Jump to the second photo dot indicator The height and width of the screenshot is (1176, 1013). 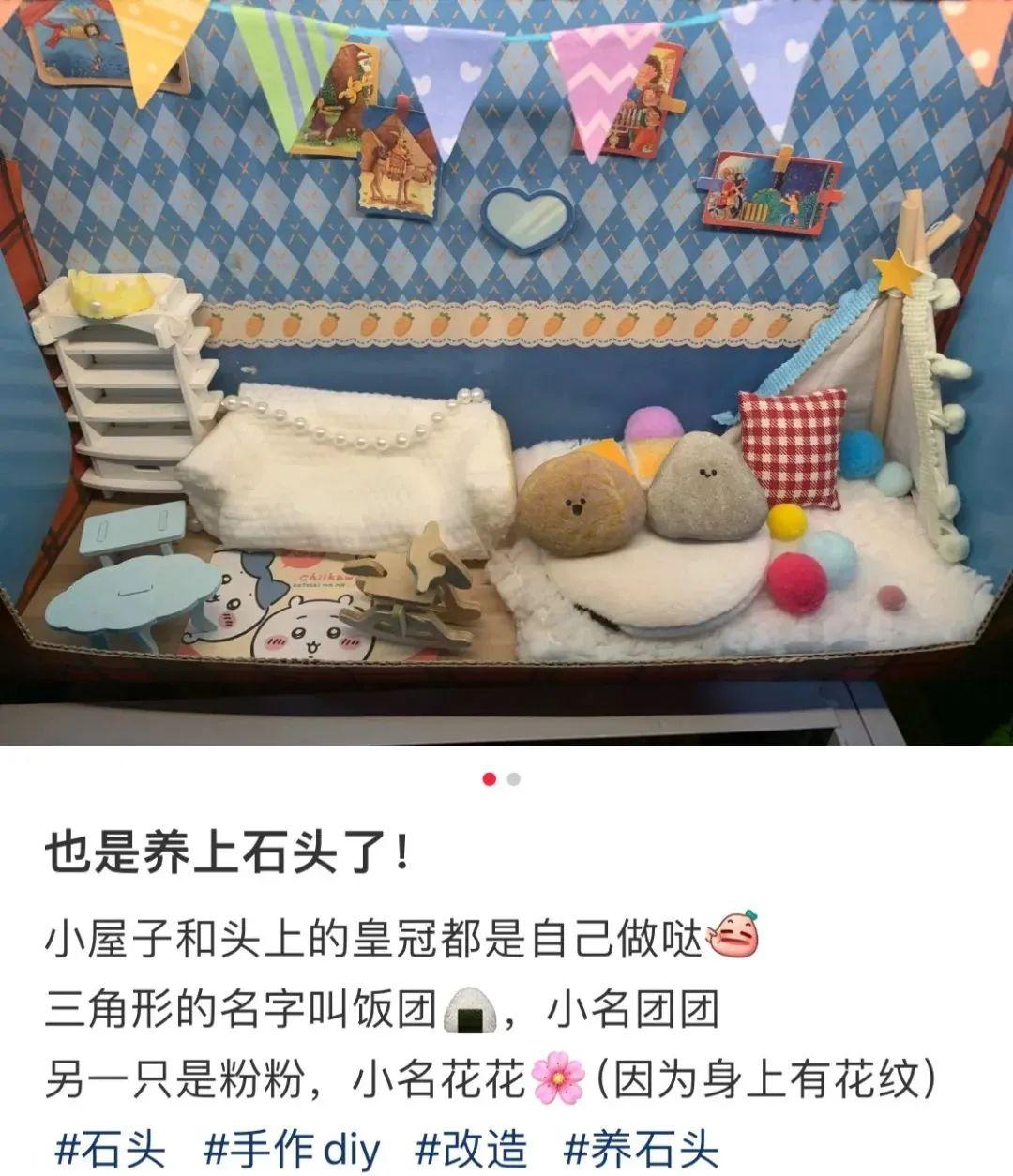pos(513,779)
